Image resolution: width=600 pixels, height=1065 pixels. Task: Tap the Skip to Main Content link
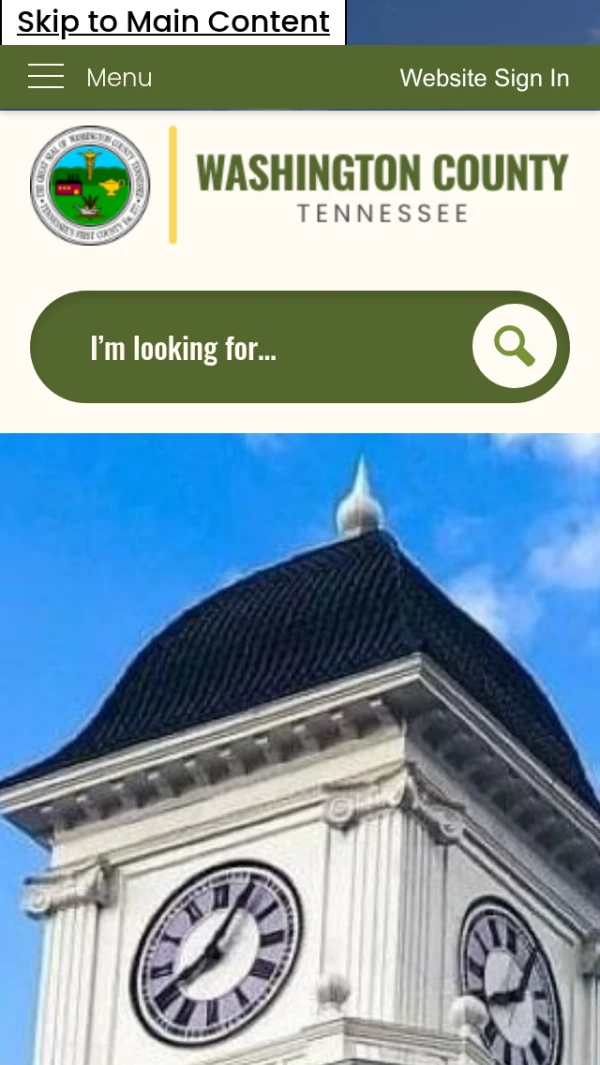click(173, 22)
